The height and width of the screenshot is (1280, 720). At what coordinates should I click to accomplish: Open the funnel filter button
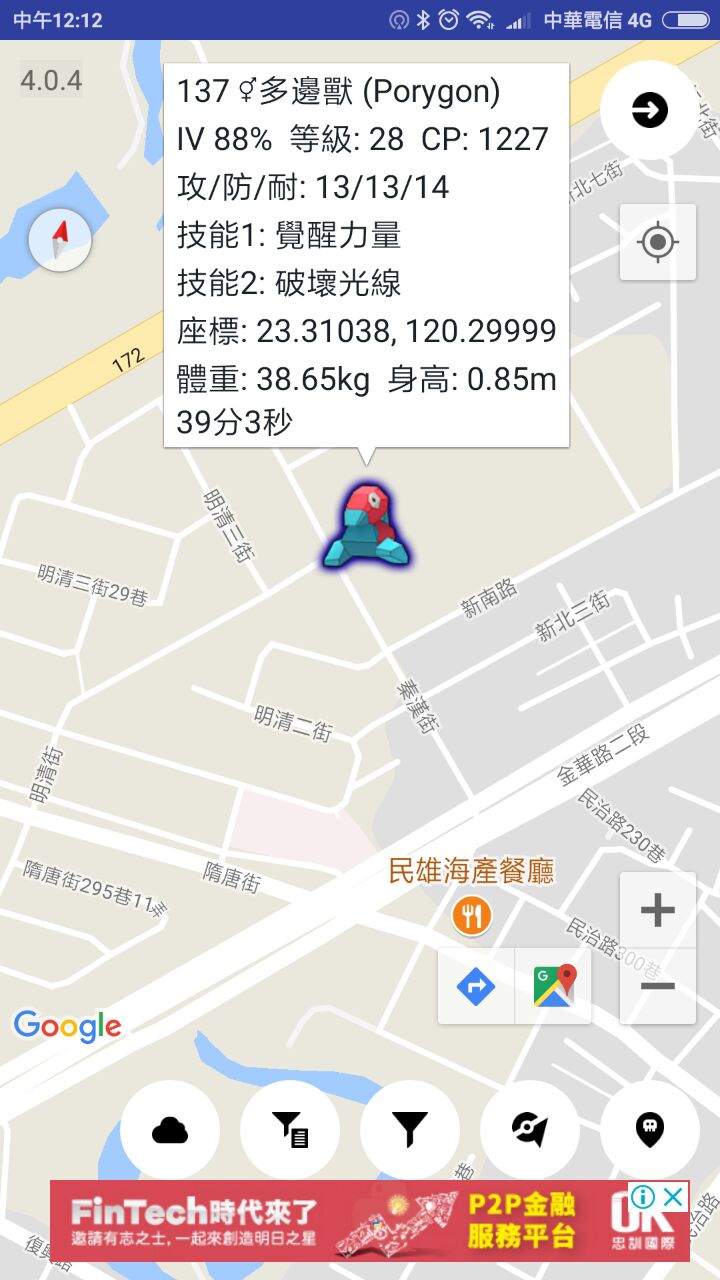tap(410, 1130)
